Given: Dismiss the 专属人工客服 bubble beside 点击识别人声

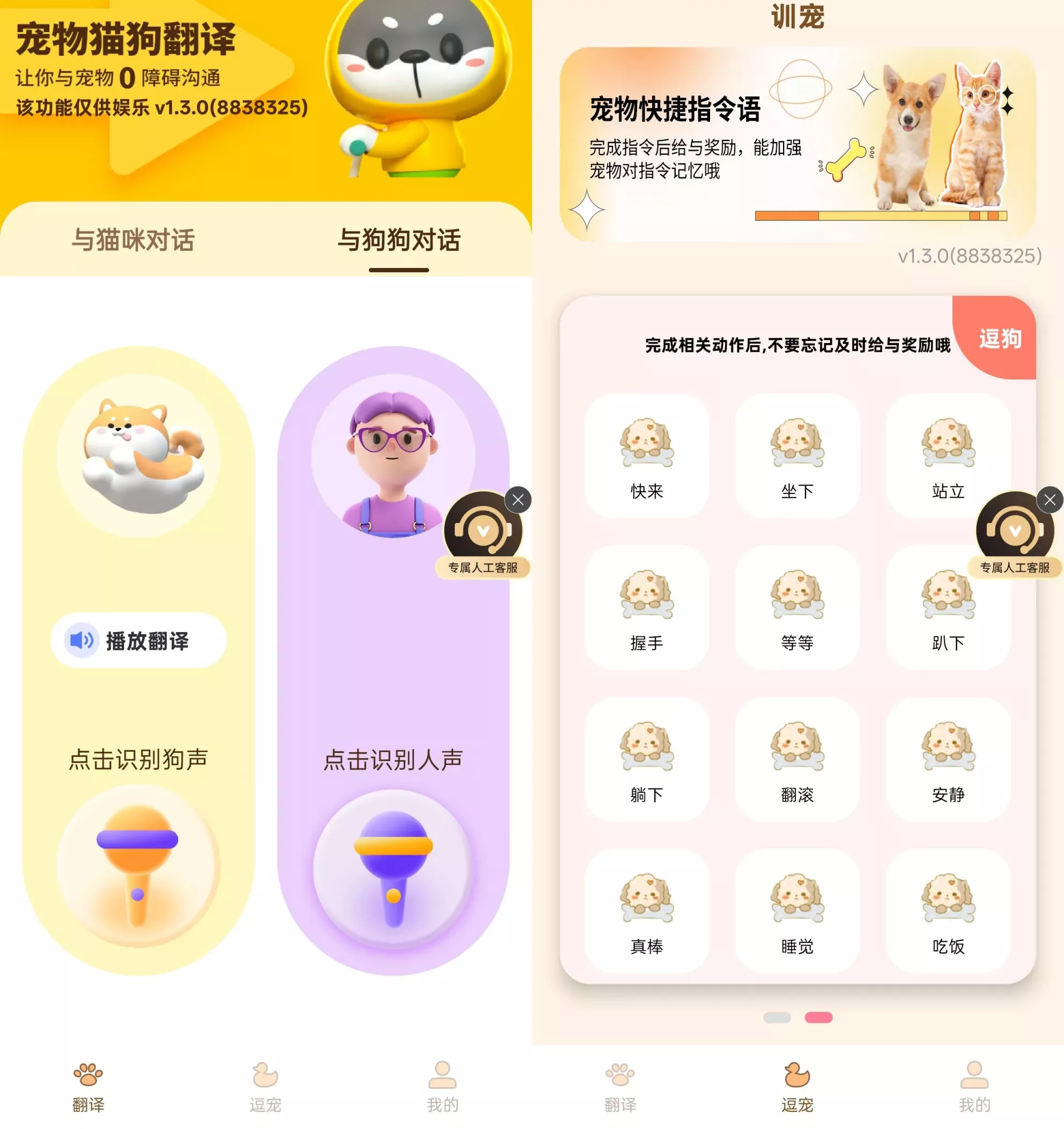Looking at the screenshot, I should (518, 500).
